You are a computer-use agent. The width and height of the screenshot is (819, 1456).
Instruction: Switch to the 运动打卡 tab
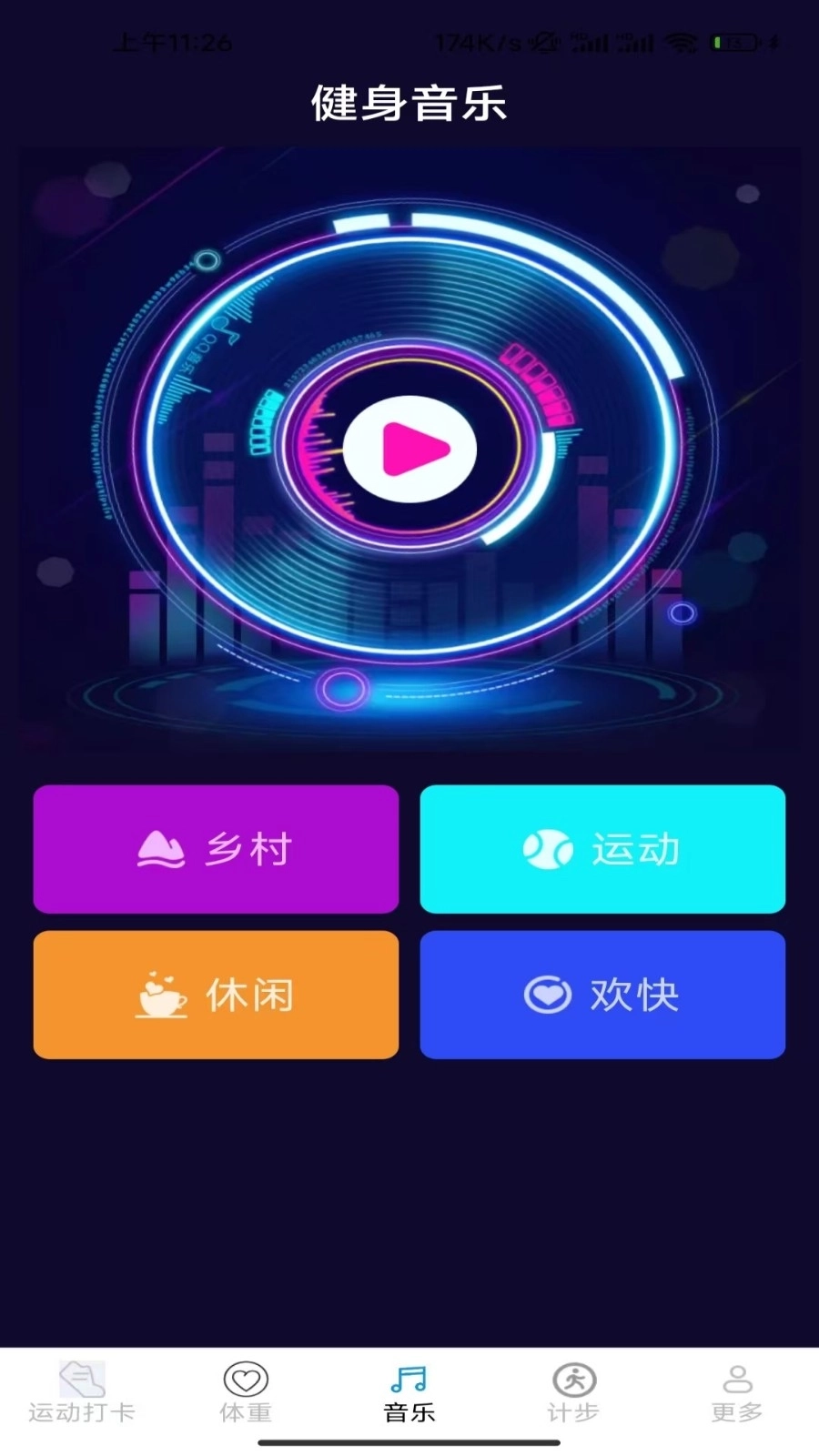pos(82,1392)
